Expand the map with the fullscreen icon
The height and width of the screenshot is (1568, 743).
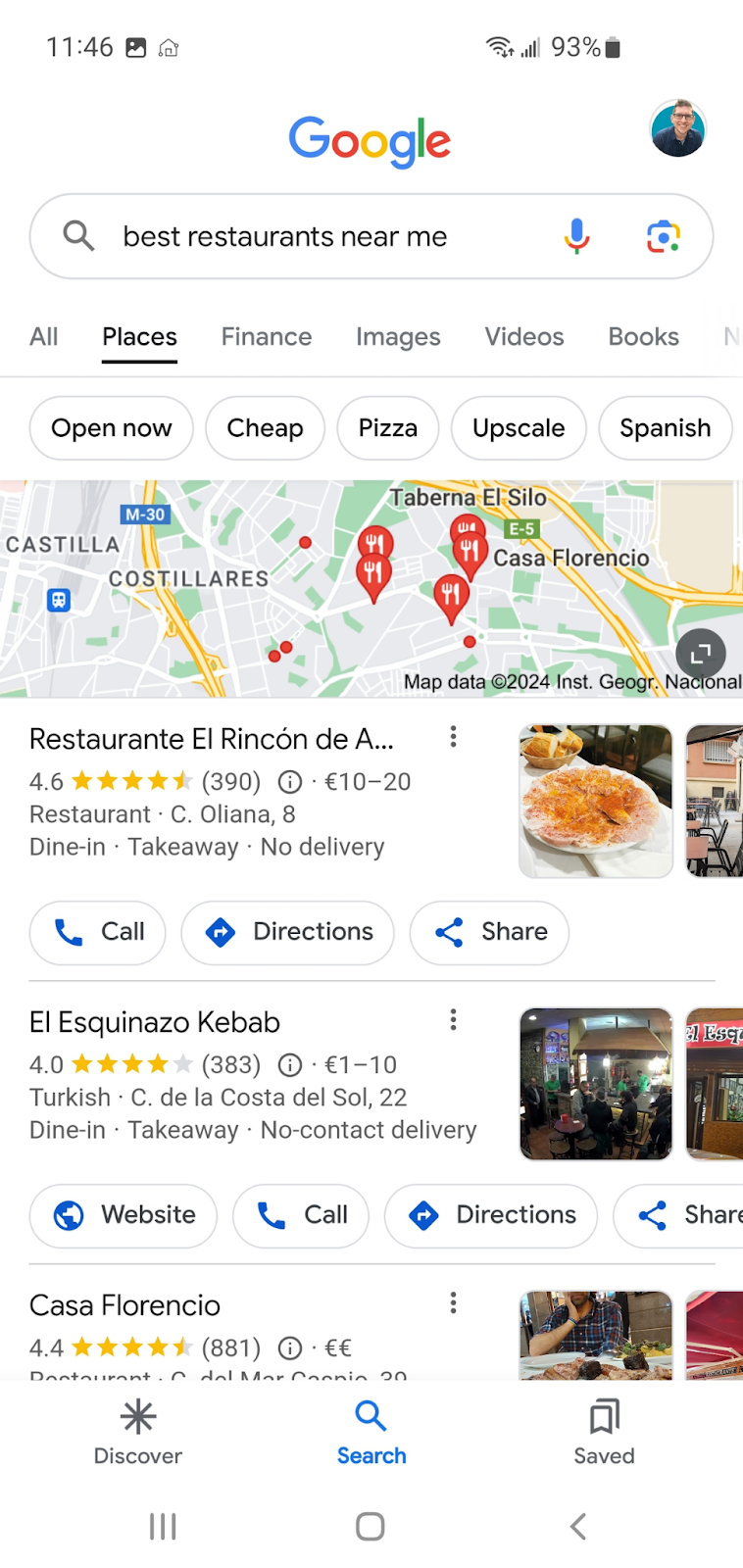[x=700, y=654]
